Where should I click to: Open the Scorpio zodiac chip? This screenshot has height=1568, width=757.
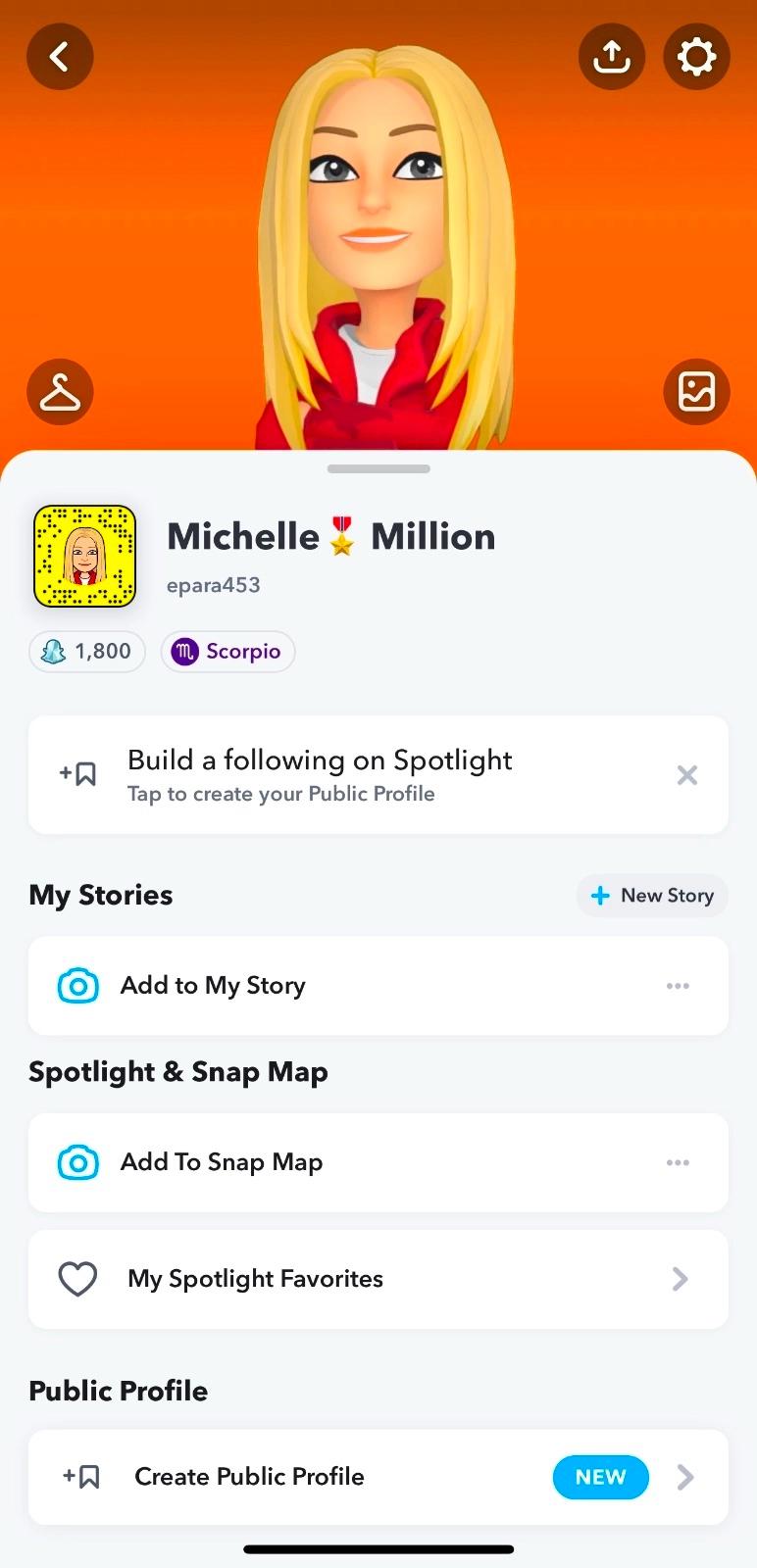coord(227,652)
